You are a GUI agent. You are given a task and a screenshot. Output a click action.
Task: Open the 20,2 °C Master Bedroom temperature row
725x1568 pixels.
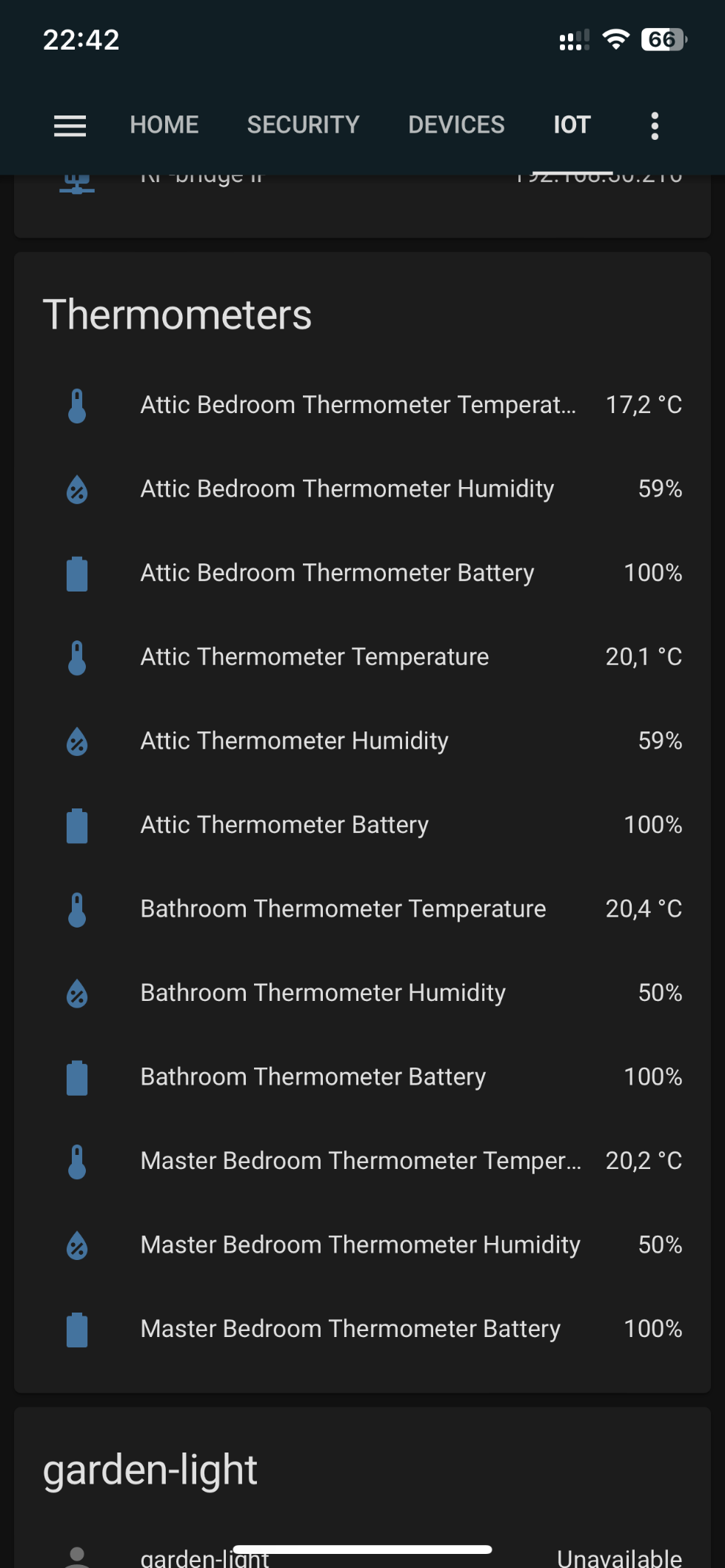(361, 1161)
